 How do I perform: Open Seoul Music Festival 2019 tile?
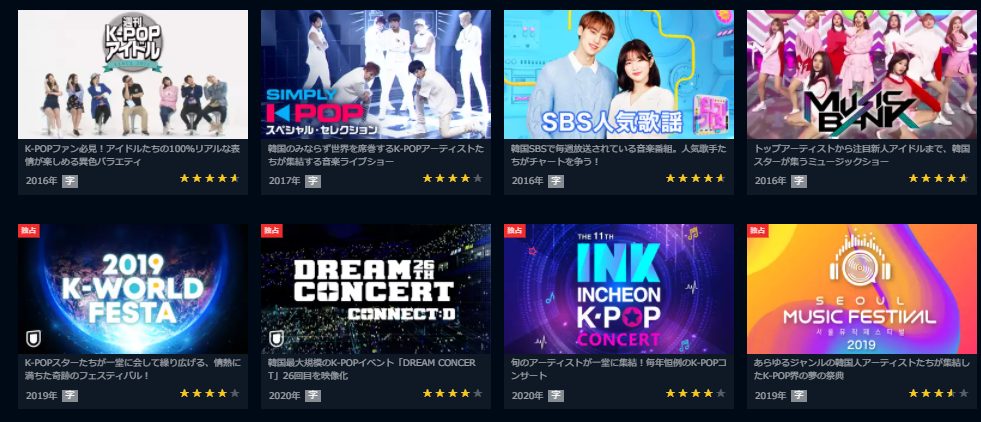click(862, 289)
